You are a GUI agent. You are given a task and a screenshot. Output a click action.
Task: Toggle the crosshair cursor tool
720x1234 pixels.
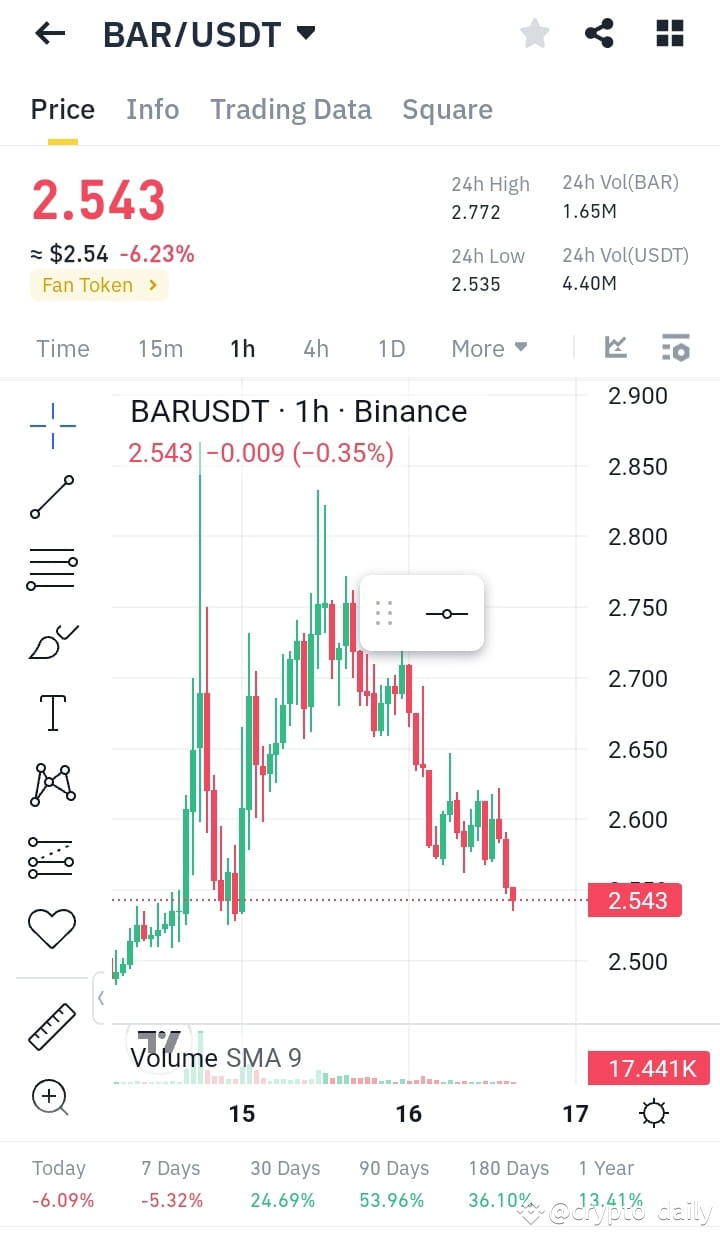point(51,424)
